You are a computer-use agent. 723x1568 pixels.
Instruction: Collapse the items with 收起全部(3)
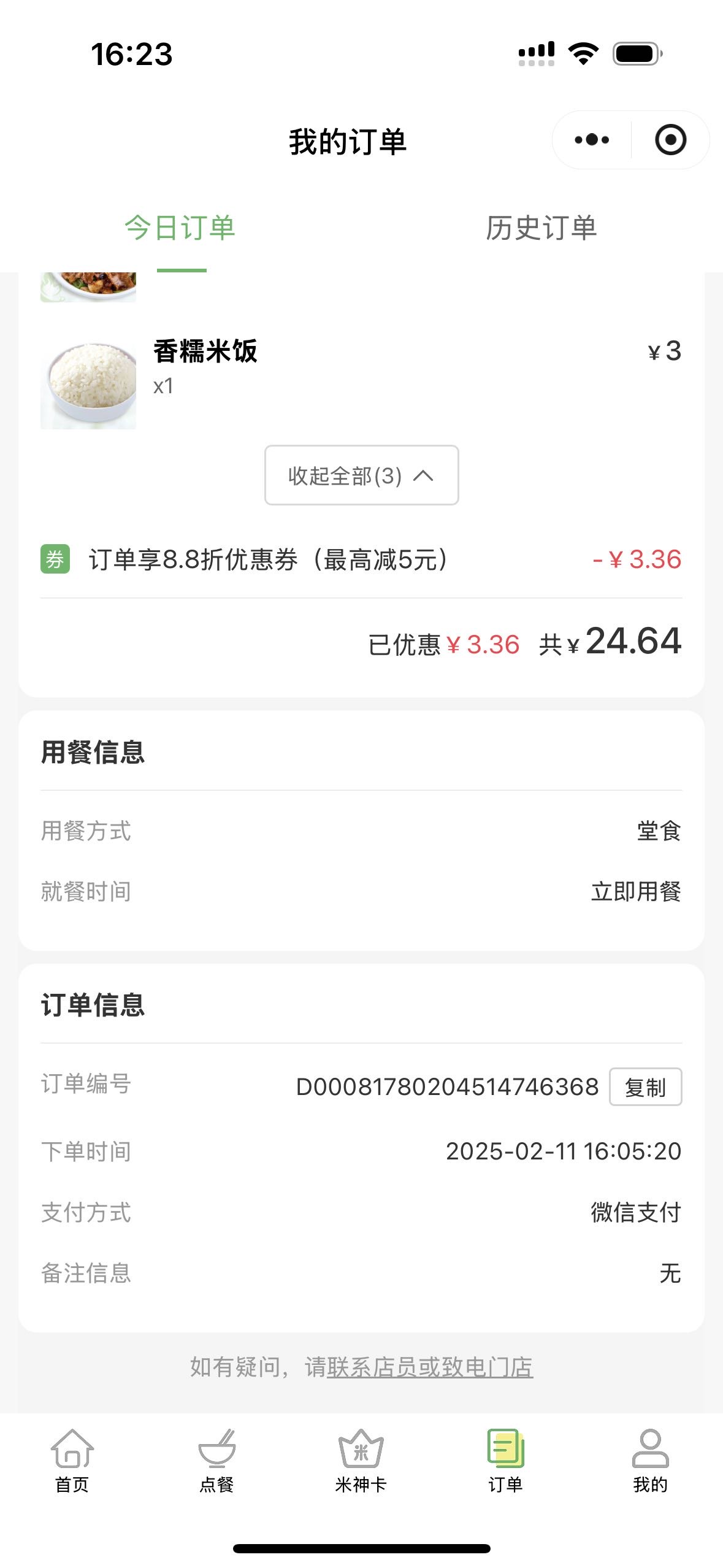(x=361, y=475)
